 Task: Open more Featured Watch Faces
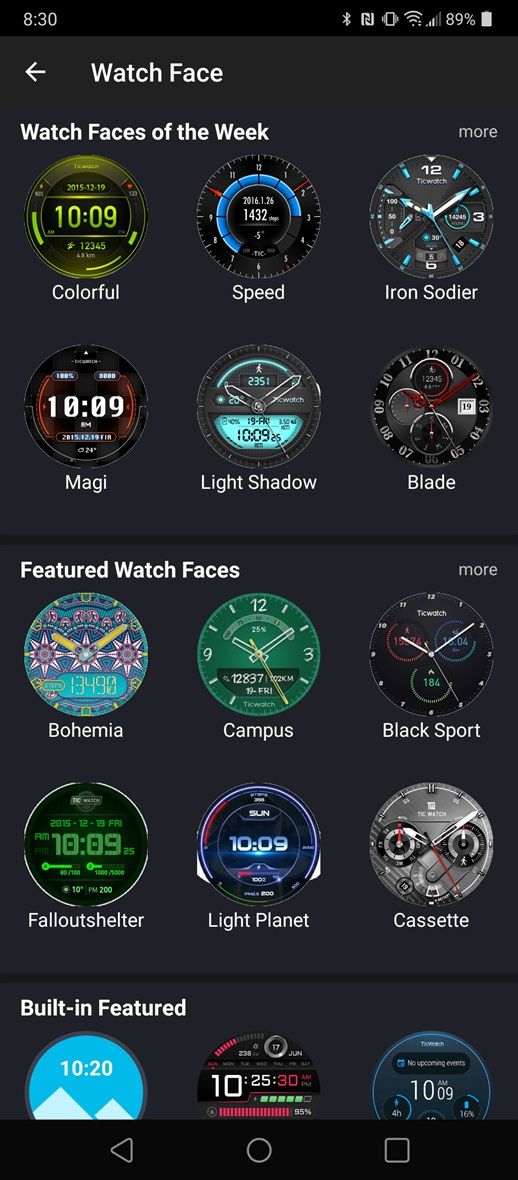coord(478,570)
